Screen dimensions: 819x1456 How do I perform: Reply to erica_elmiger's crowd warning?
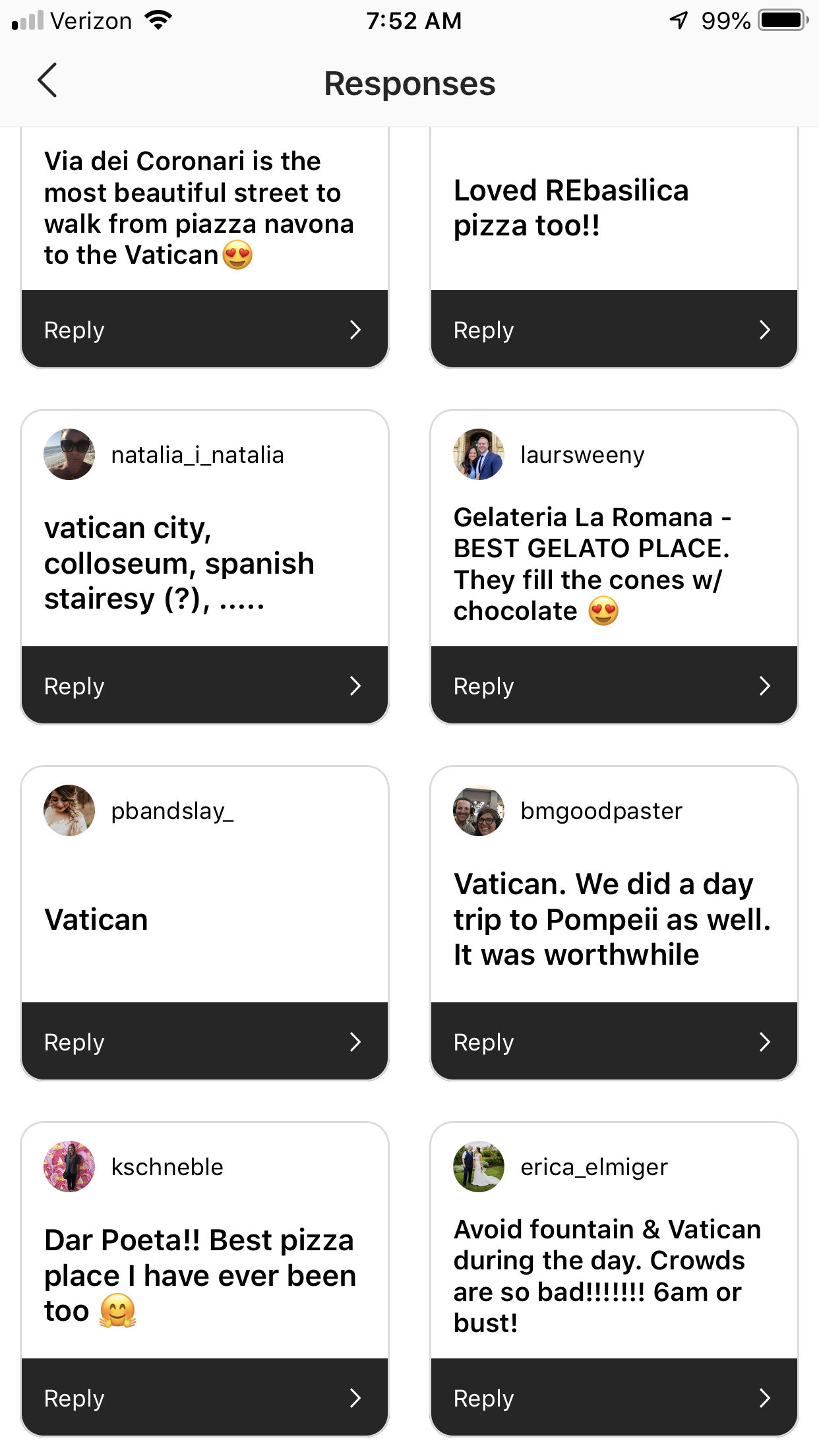pyautogui.click(x=613, y=1397)
